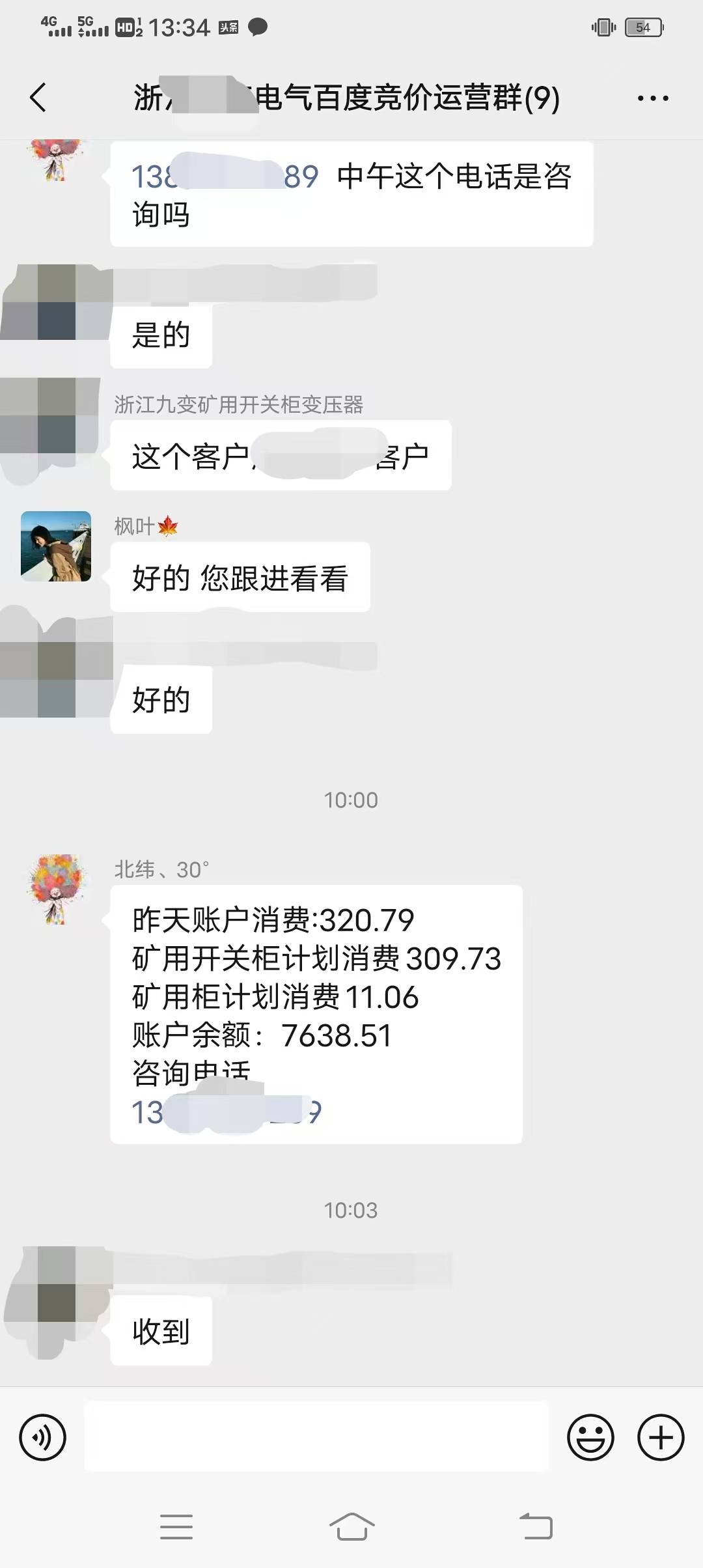Tap the system home button
This screenshot has height=1568, width=703.
351,1527
